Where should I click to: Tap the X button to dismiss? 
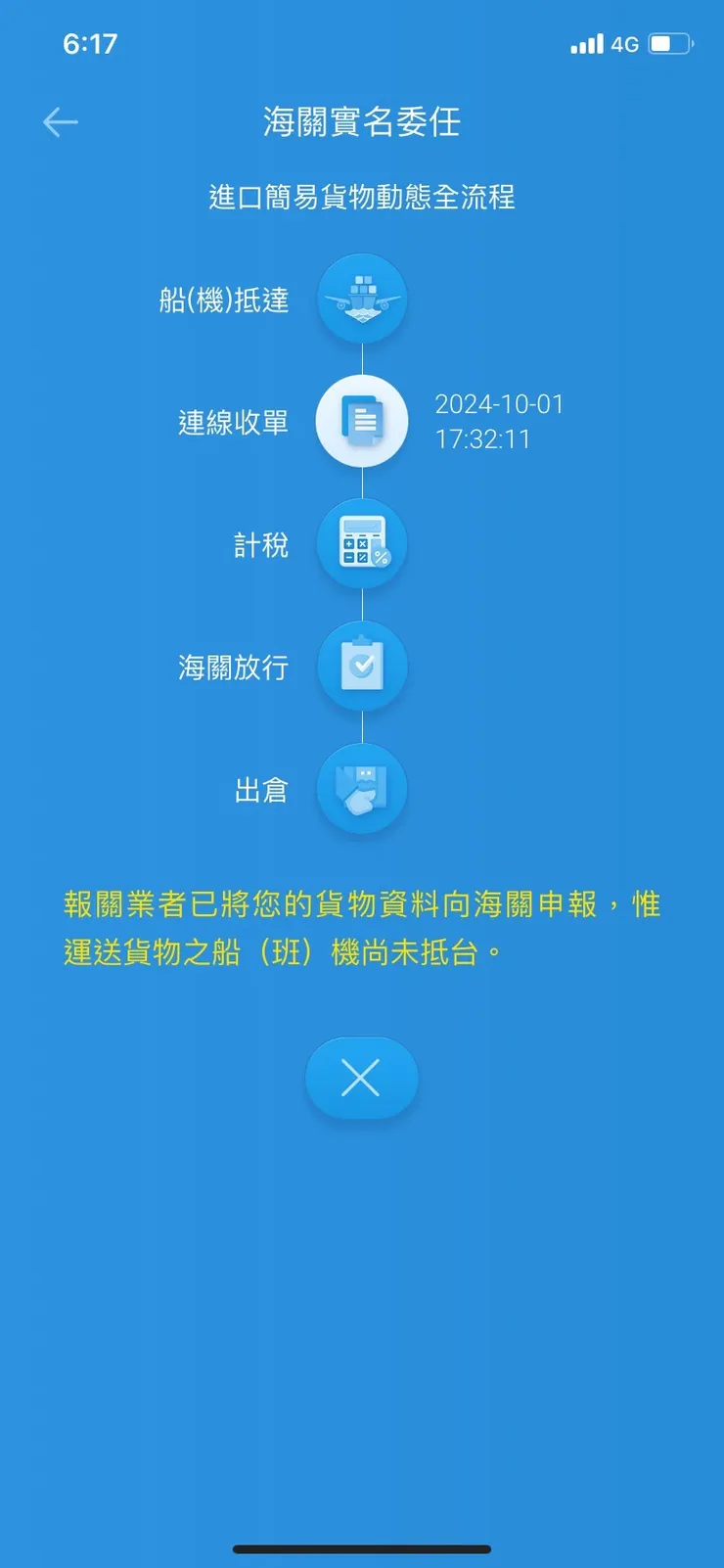362,1078
